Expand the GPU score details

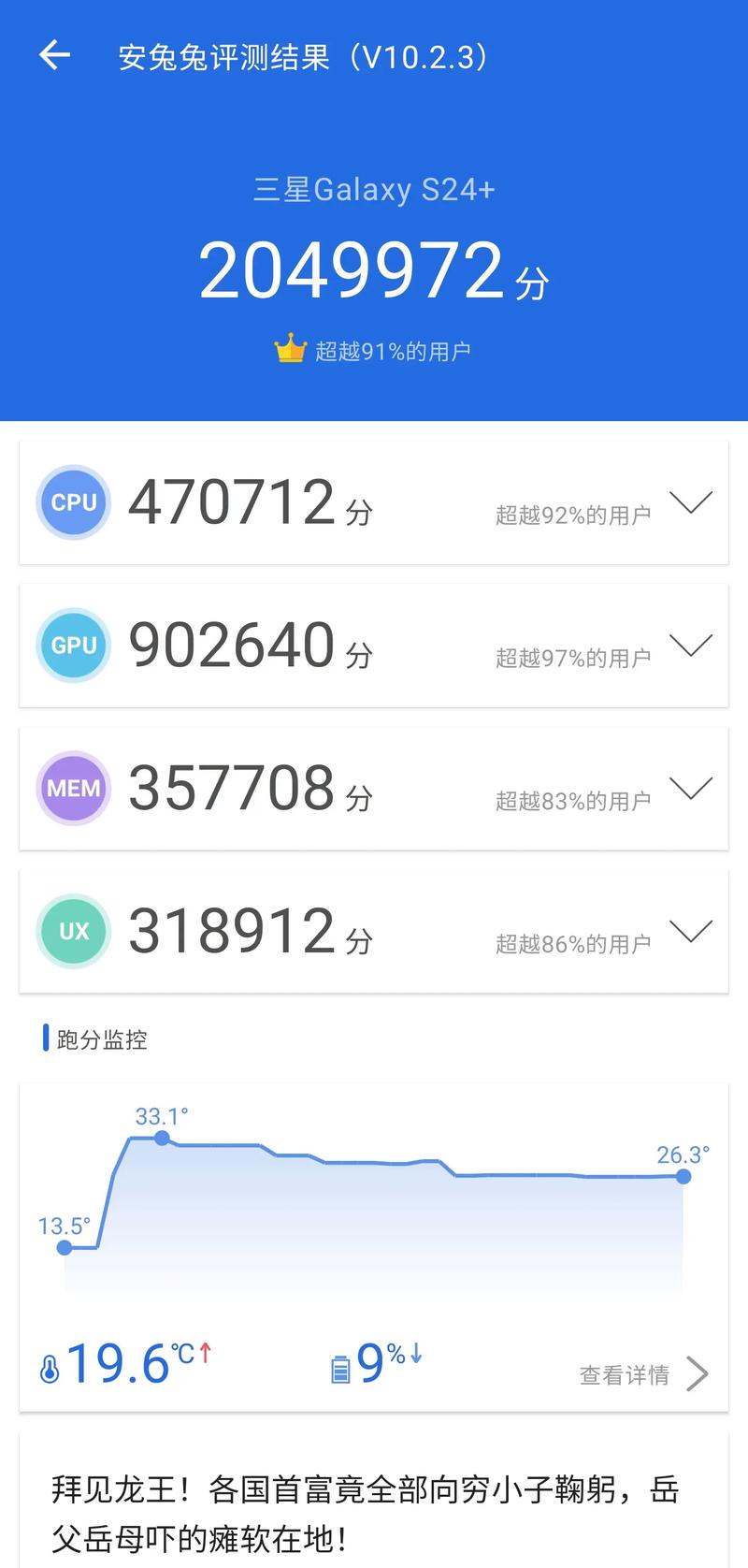pos(691,646)
